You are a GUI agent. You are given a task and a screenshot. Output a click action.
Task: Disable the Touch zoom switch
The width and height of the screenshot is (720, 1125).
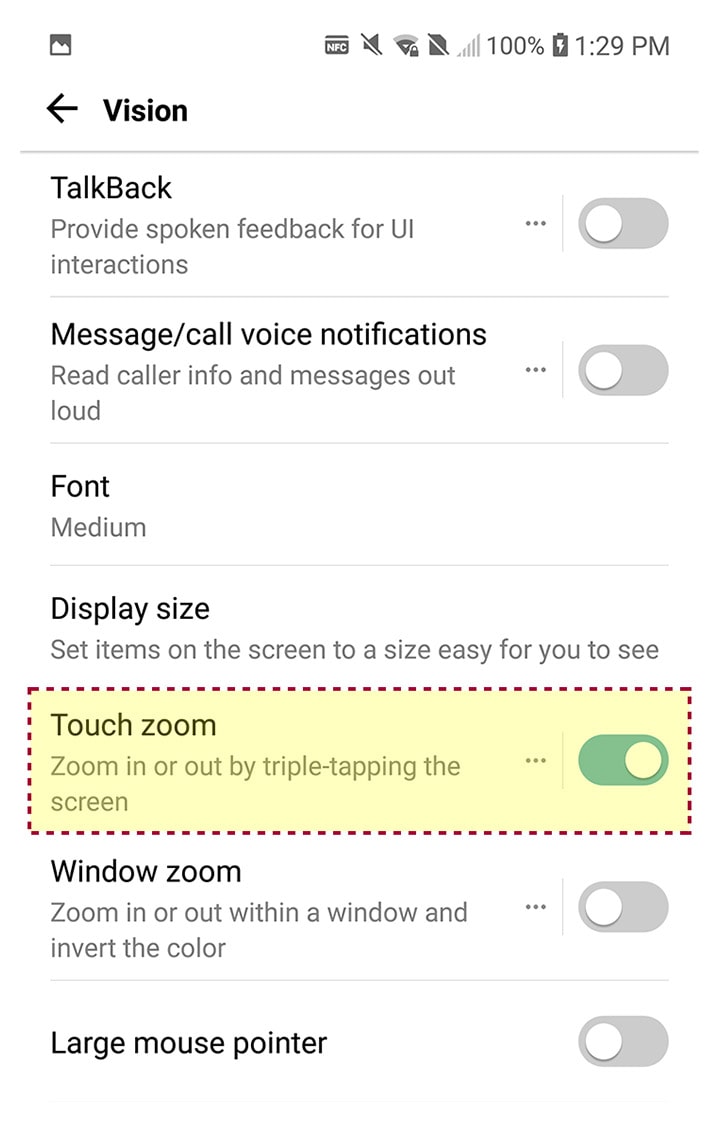click(x=622, y=761)
